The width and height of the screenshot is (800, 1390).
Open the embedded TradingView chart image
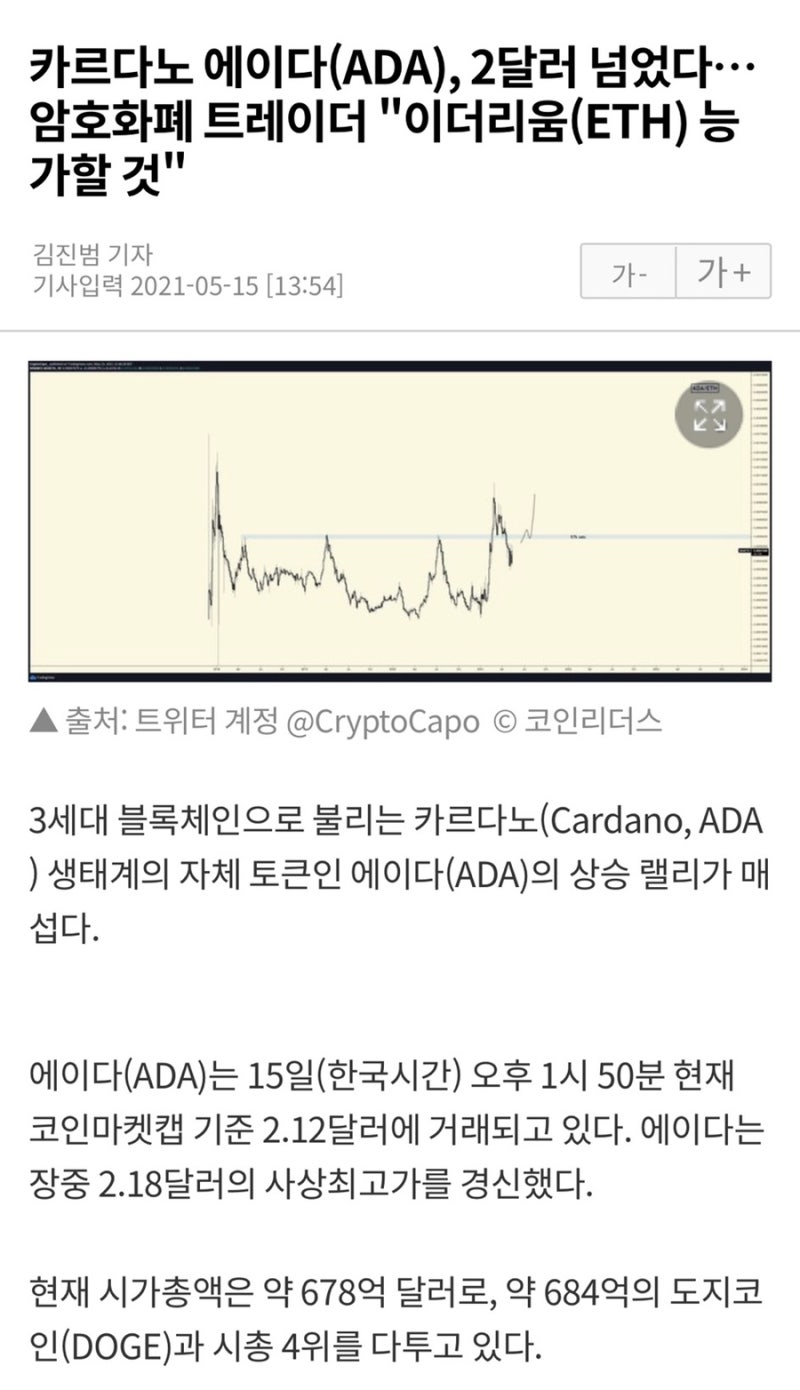click(400, 520)
